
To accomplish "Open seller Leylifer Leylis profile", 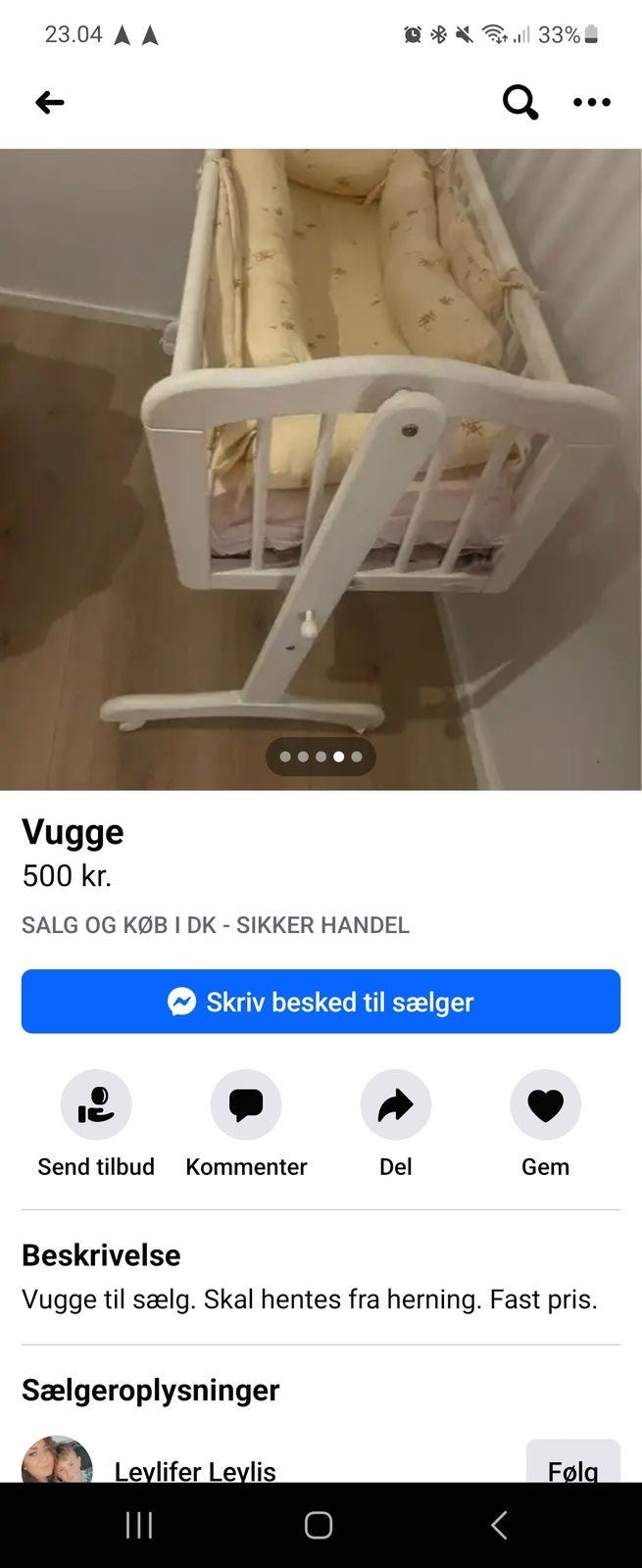I will pyautogui.click(x=194, y=1470).
